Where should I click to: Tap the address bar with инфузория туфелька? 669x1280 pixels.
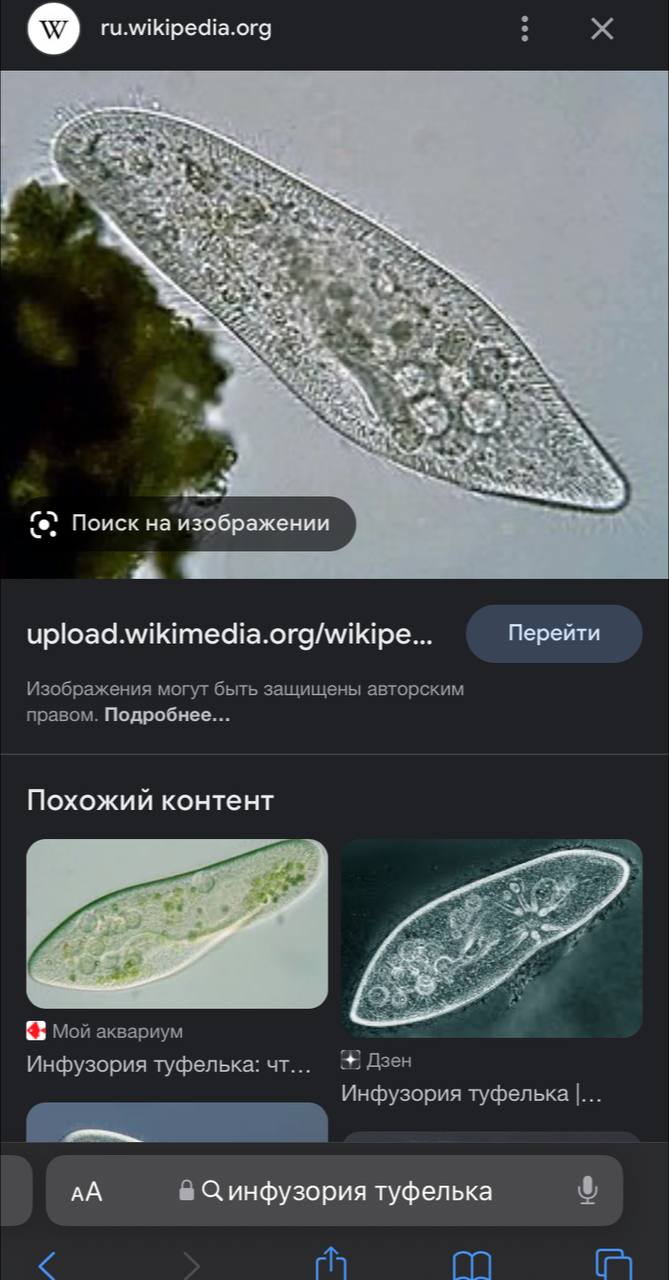(334, 1191)
